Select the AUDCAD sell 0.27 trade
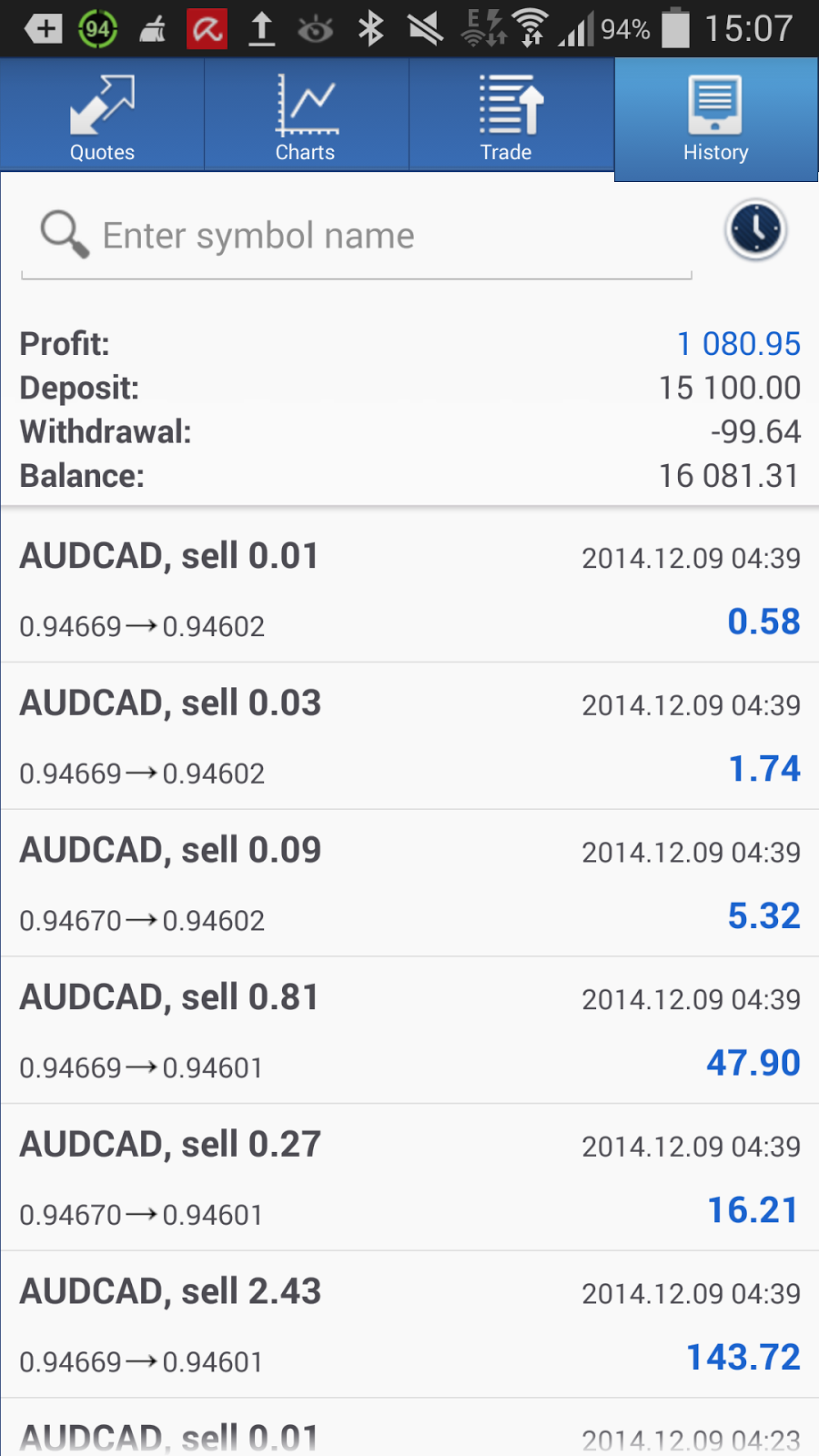819x1456 pixels. tap(409, 1178)
